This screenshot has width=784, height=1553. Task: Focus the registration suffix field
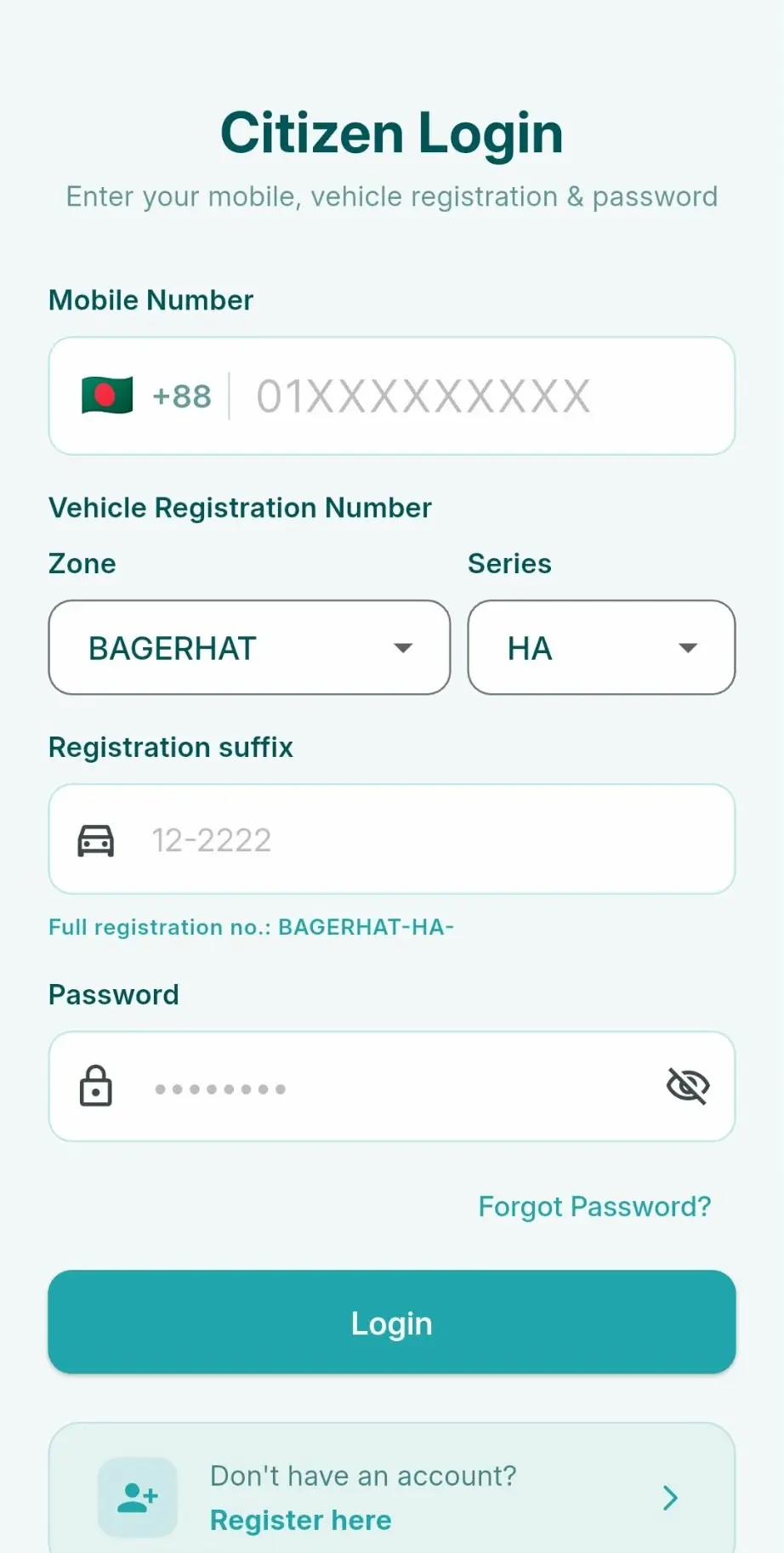(x=425, y=839)
